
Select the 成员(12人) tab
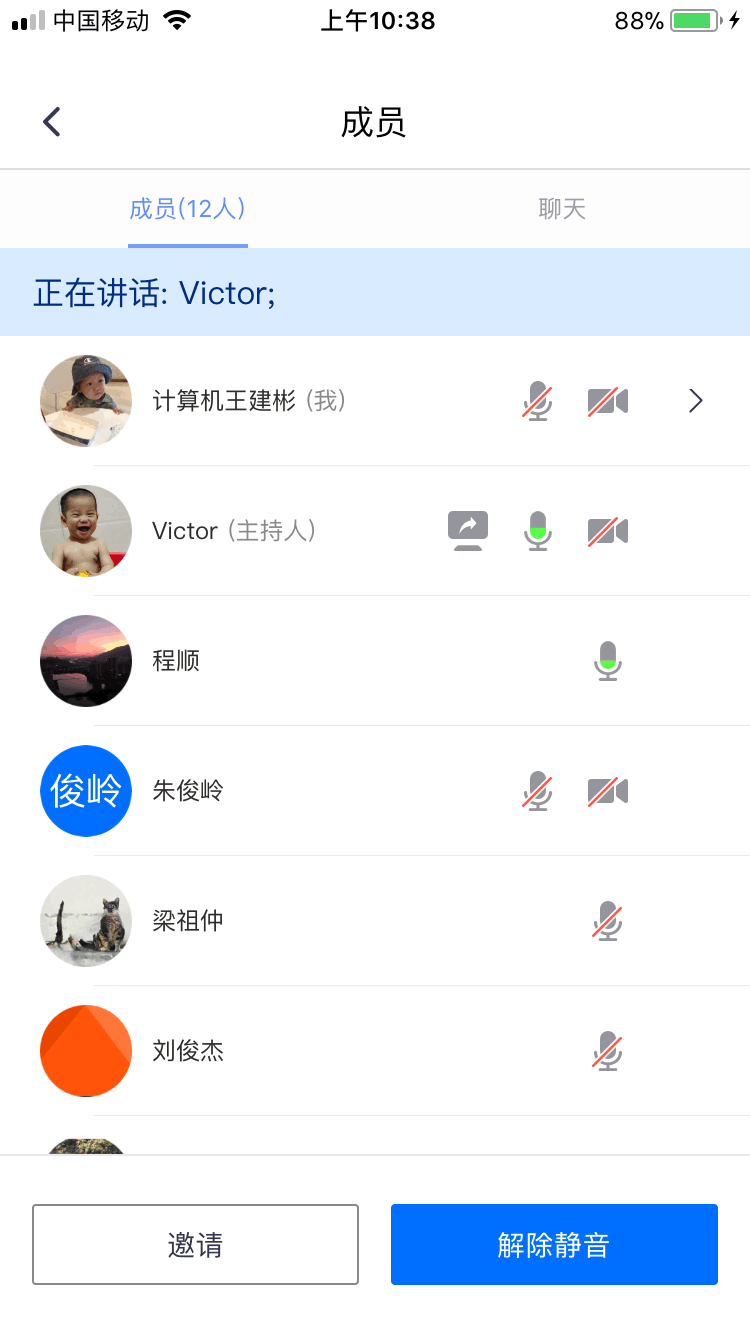pyautogui.click(x=187, y=209)
